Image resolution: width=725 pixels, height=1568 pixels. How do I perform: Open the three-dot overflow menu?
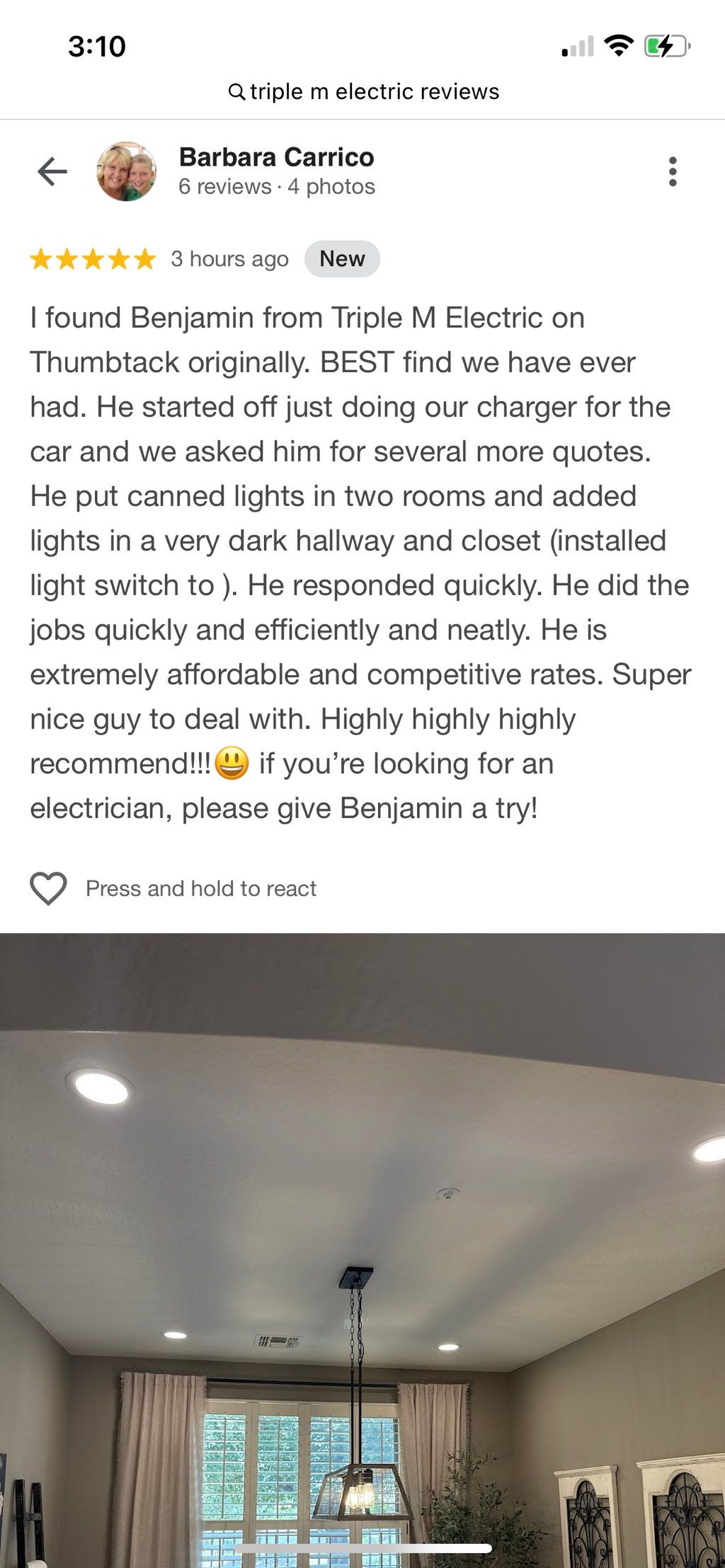point(672,172)
